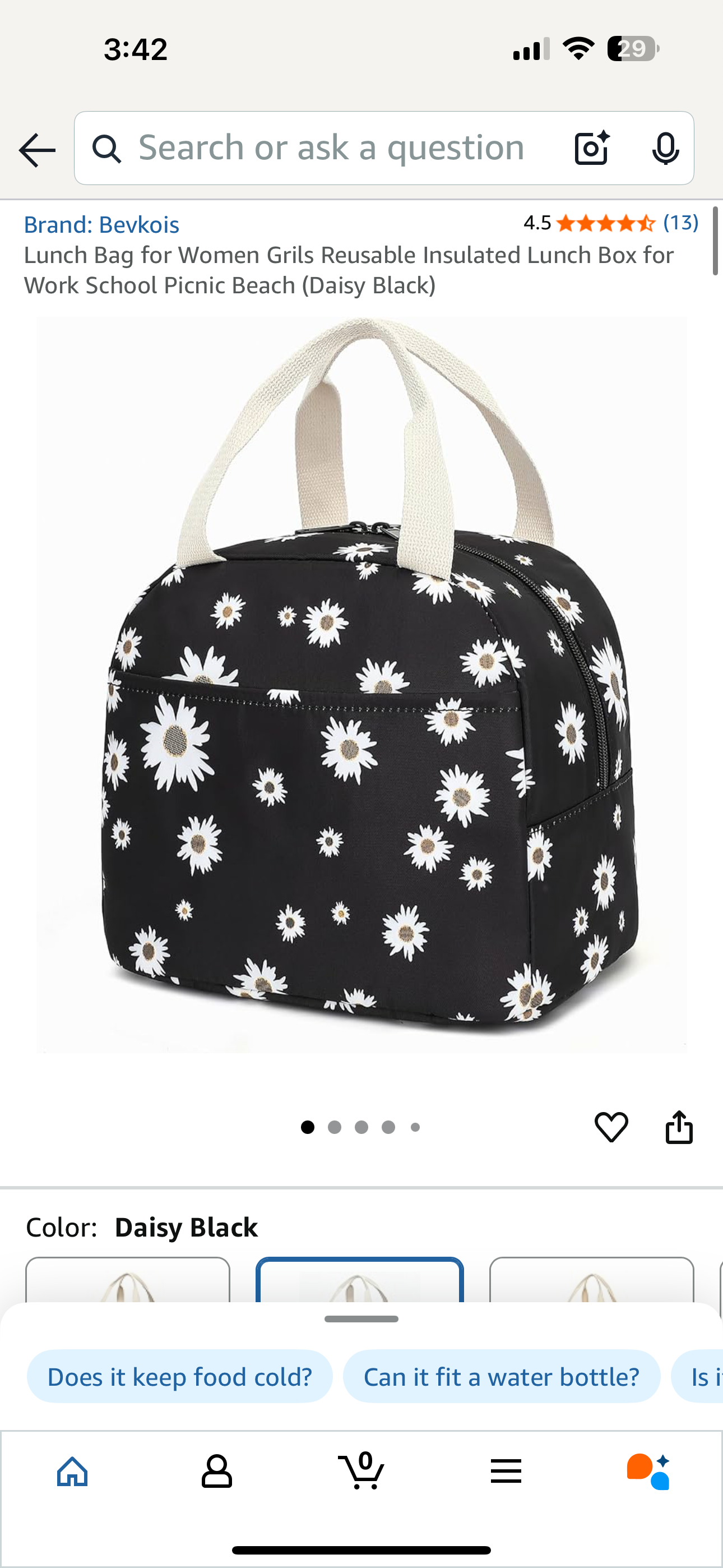View the shopping cart
The width and height of the screenshot is (723, 1568).
[361, 1471]
